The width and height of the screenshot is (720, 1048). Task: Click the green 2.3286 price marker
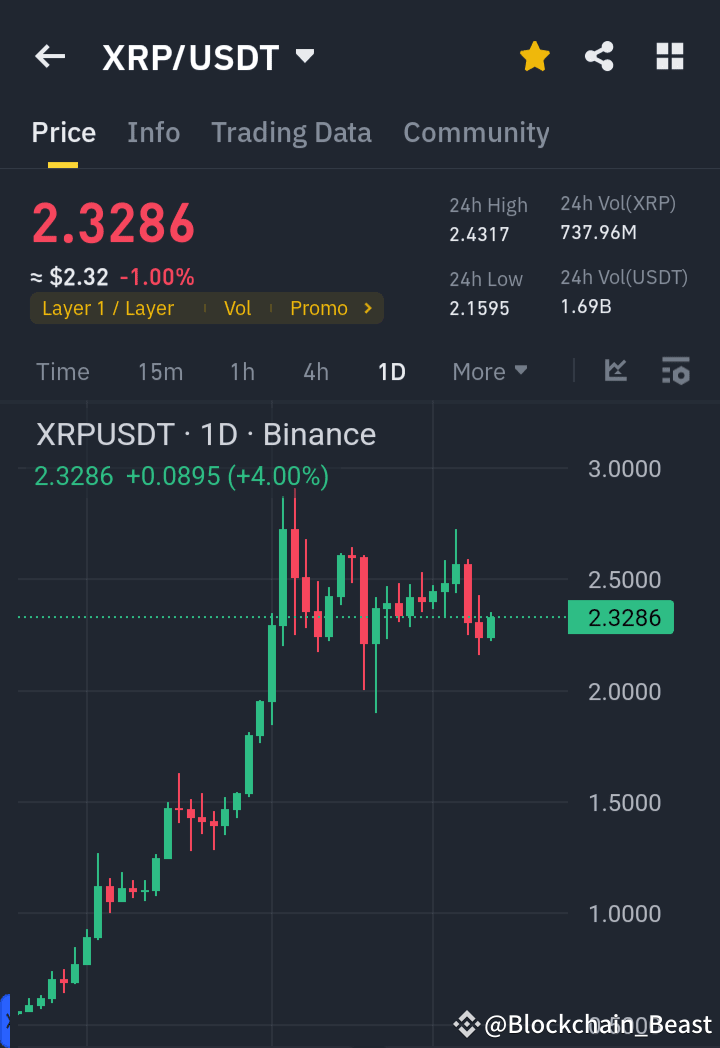[x=620, y=617]
